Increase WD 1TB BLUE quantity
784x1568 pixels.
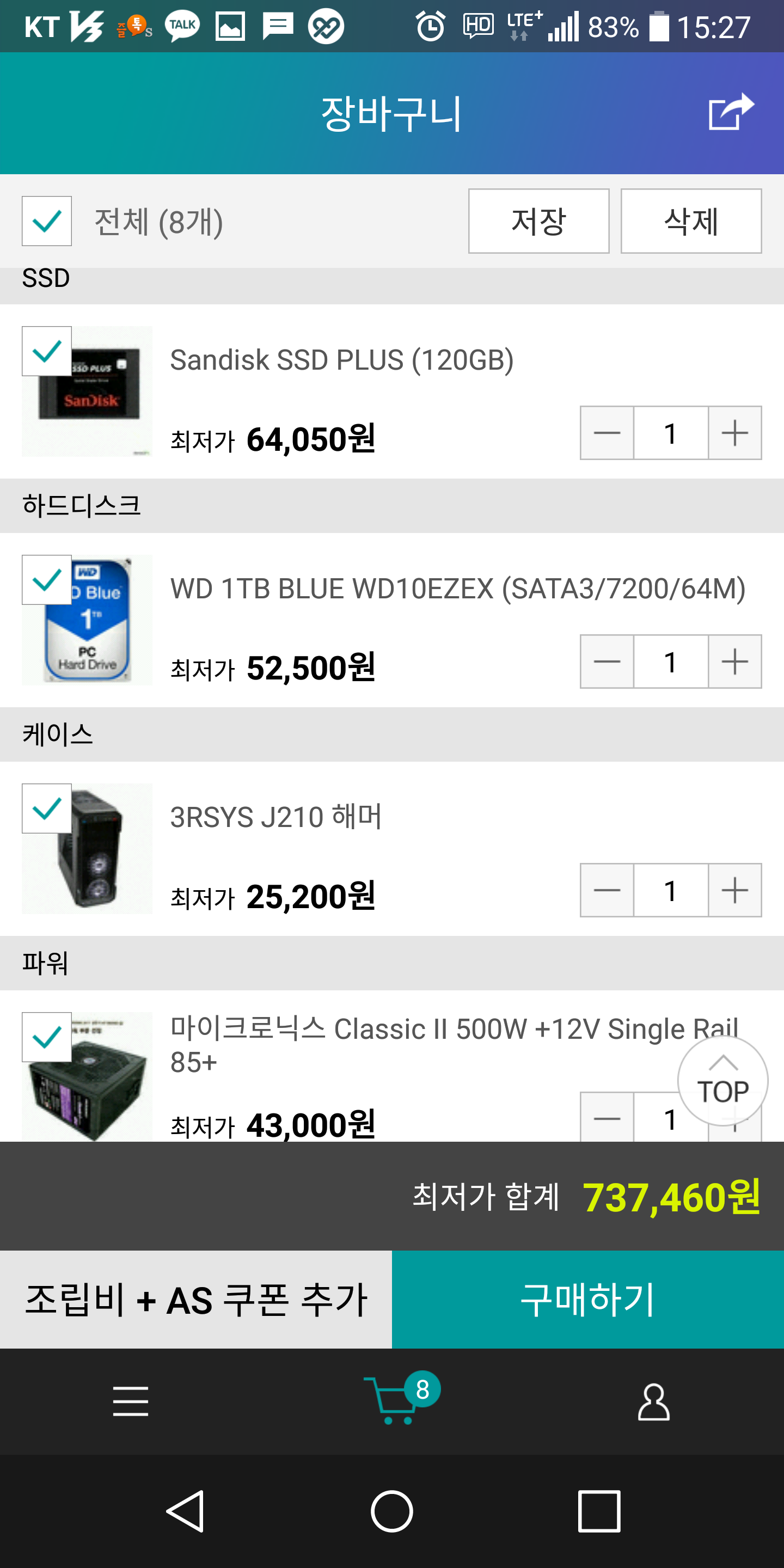click(x=734, y=661)
